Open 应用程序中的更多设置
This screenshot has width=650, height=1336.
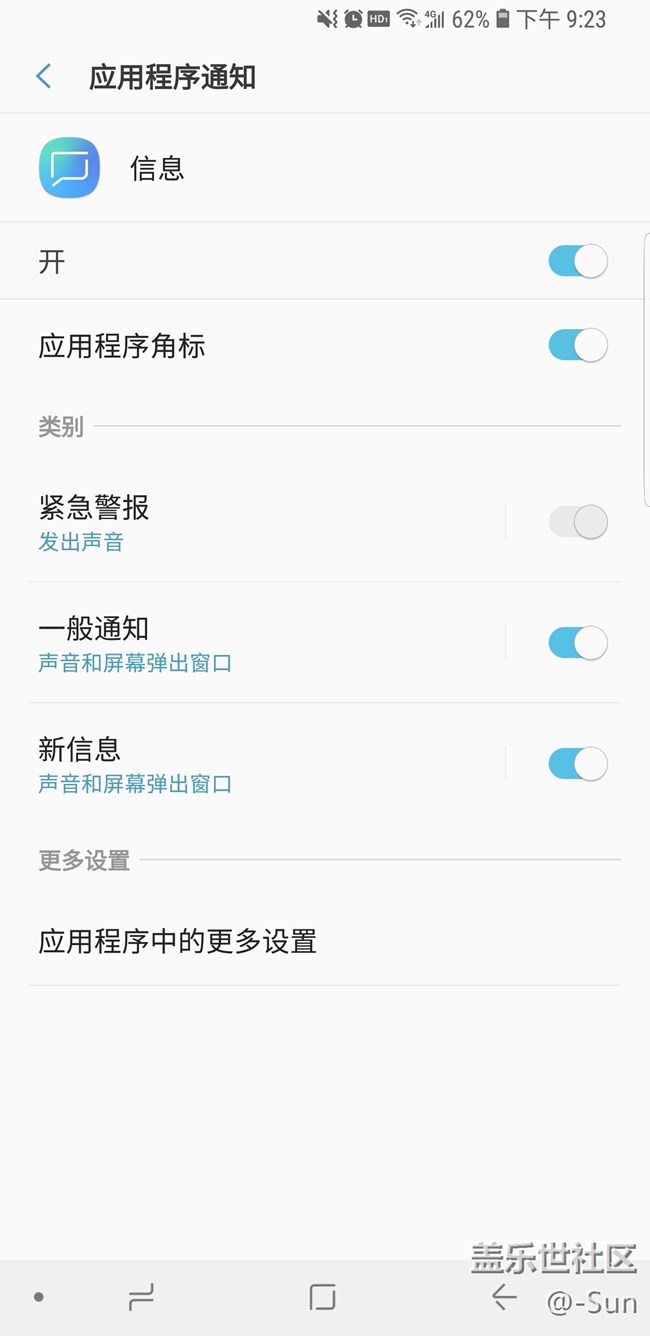tap(178, 942)
